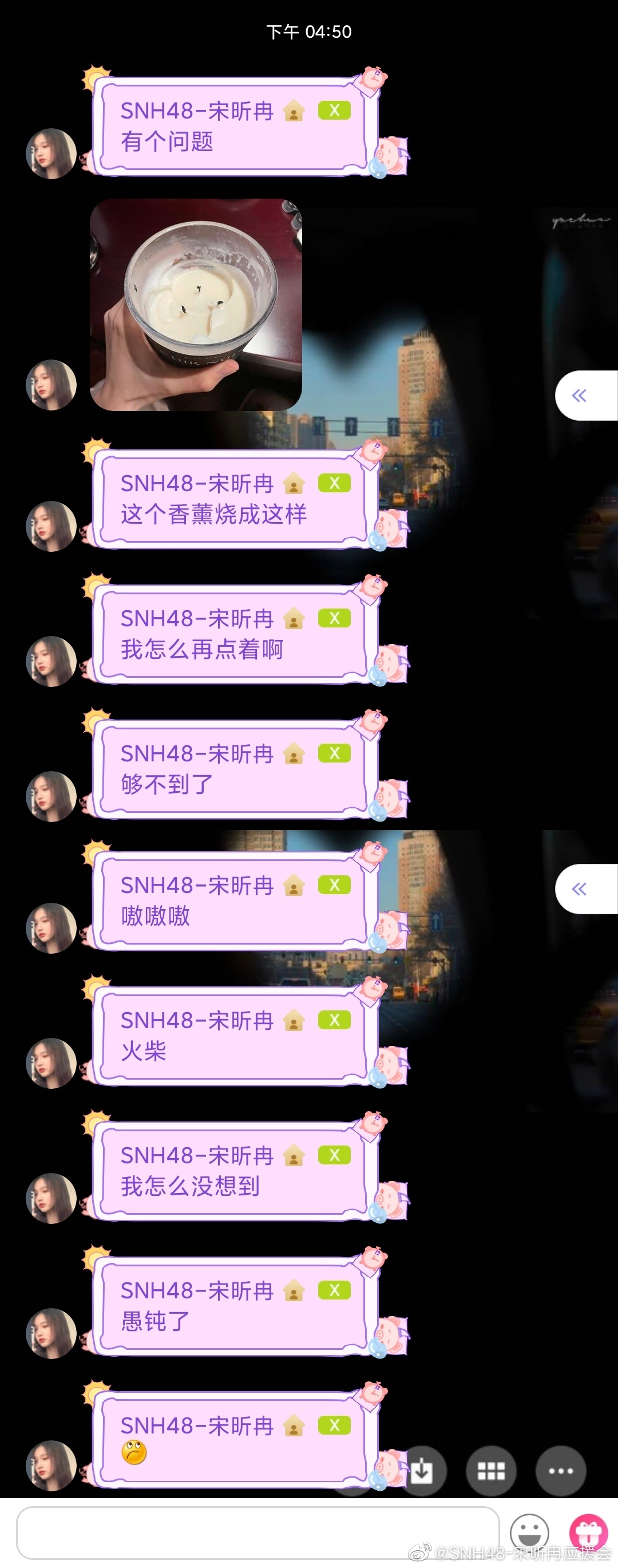
Task: Expand the side panel arrow beside the candle photo
Action: coord(580,396)
